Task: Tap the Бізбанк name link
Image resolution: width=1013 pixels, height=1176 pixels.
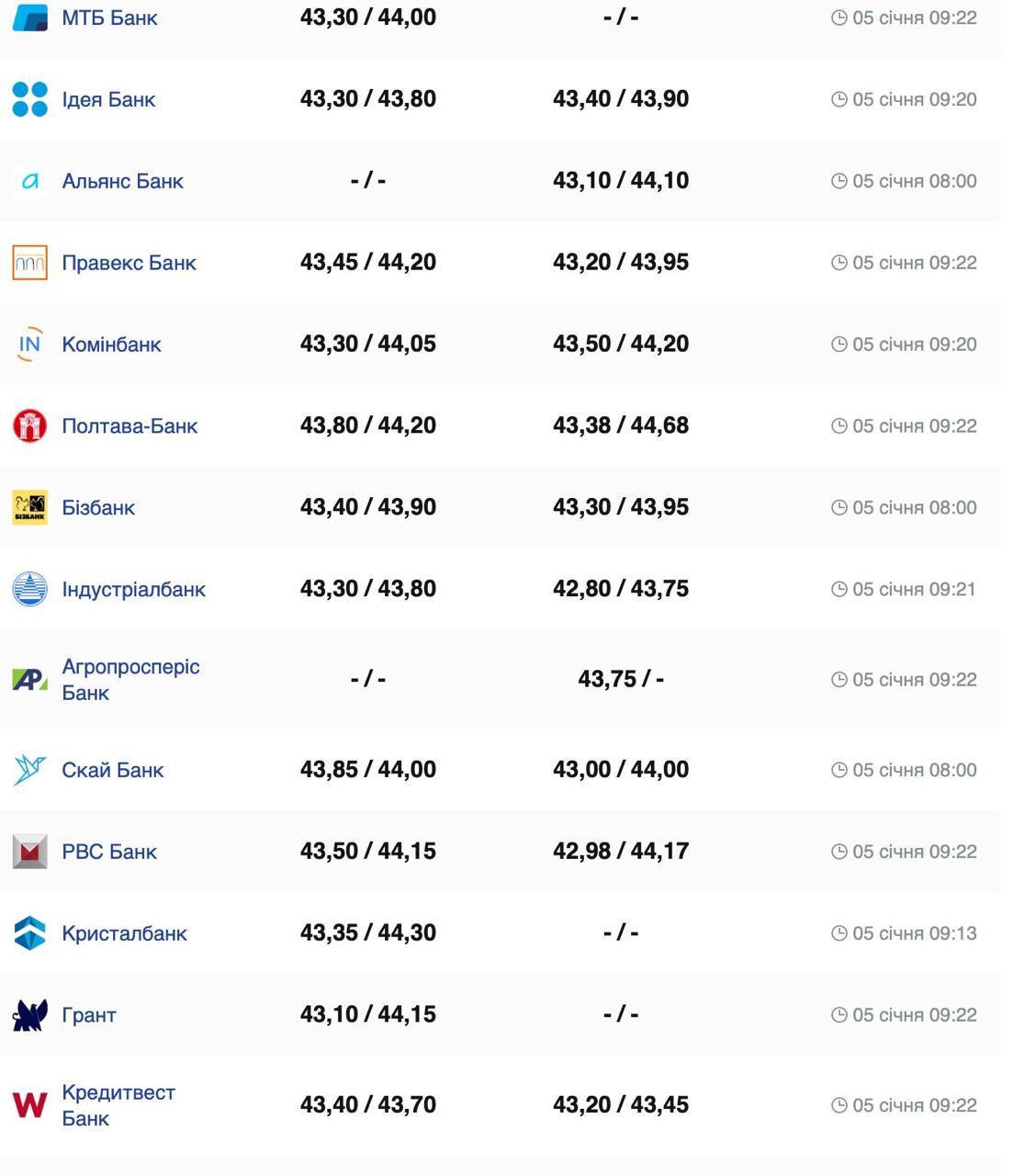Action: pyautogui.click(x=98, y=508)
